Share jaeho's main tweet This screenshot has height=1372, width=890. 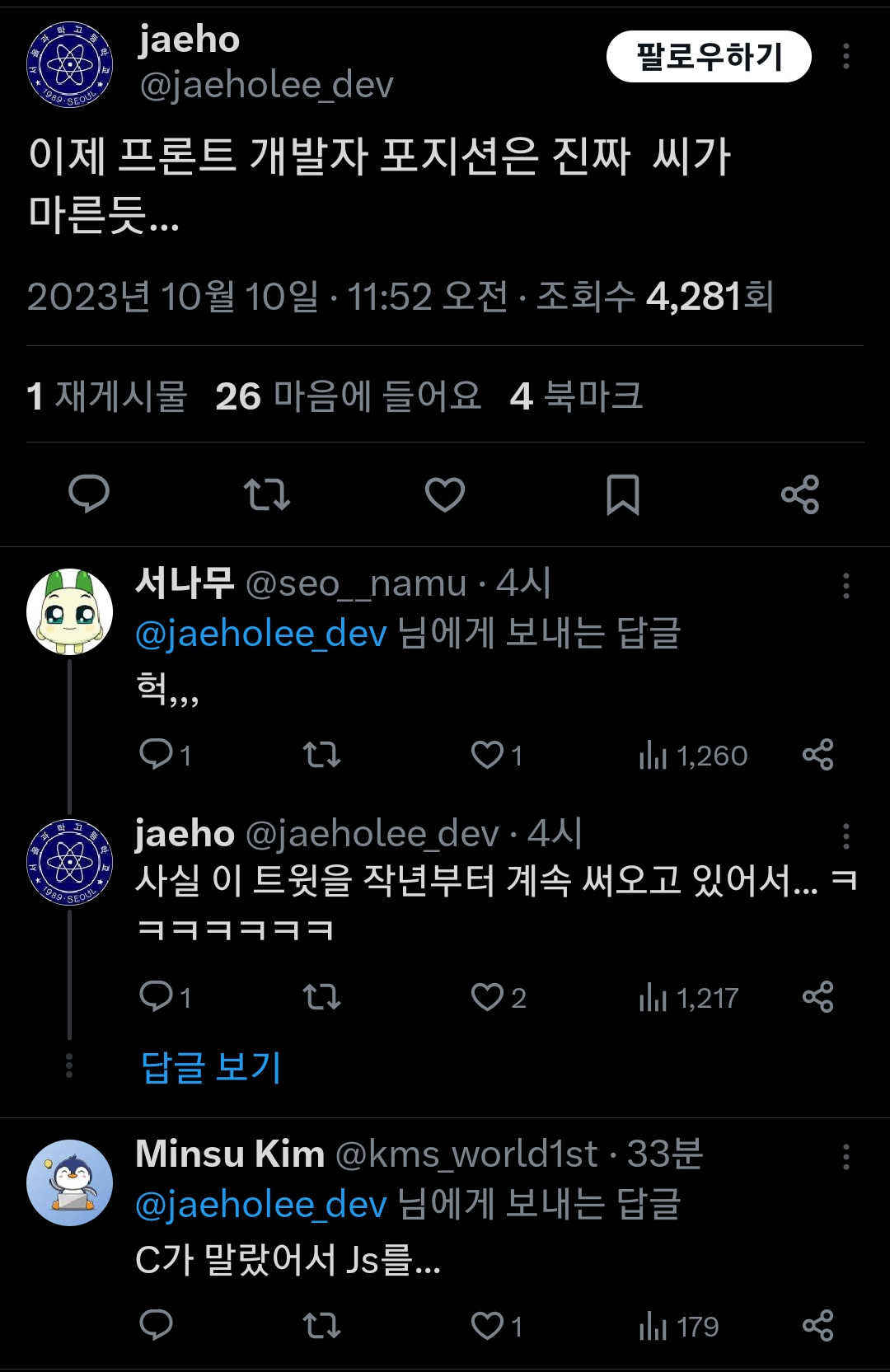(800, 494)
